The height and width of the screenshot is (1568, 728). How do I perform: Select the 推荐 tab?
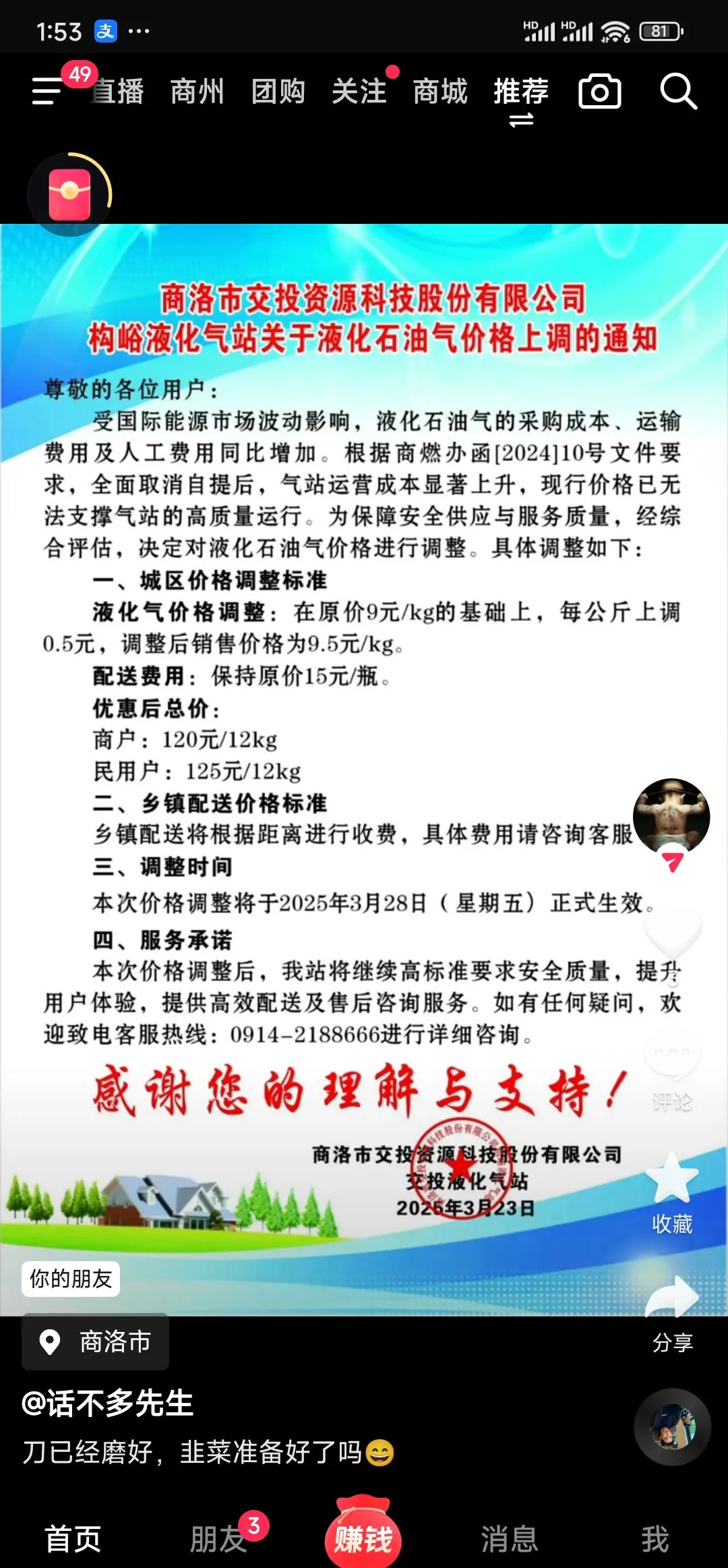(520, 91)
